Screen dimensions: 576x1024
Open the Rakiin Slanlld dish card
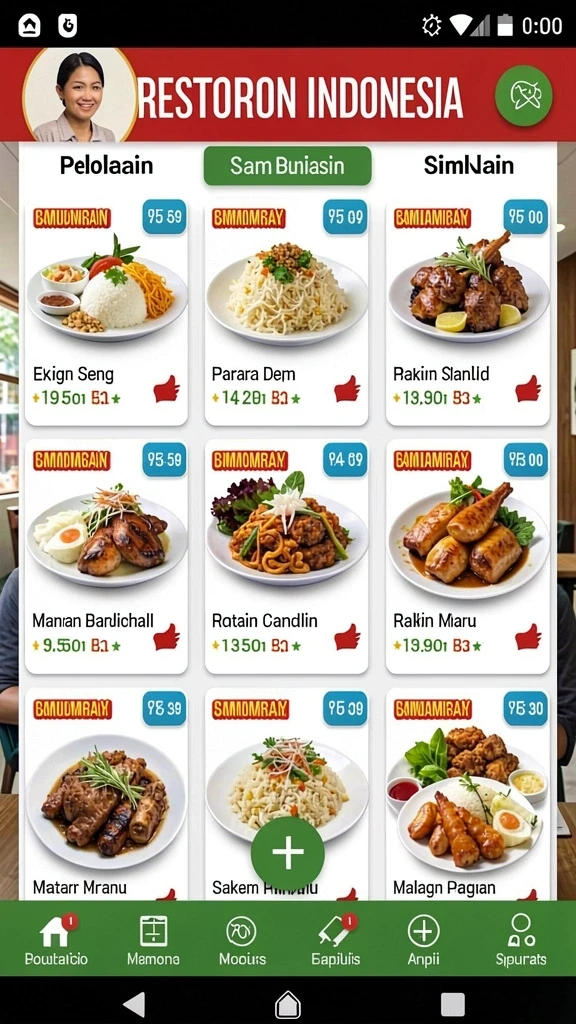coord(468,312)
